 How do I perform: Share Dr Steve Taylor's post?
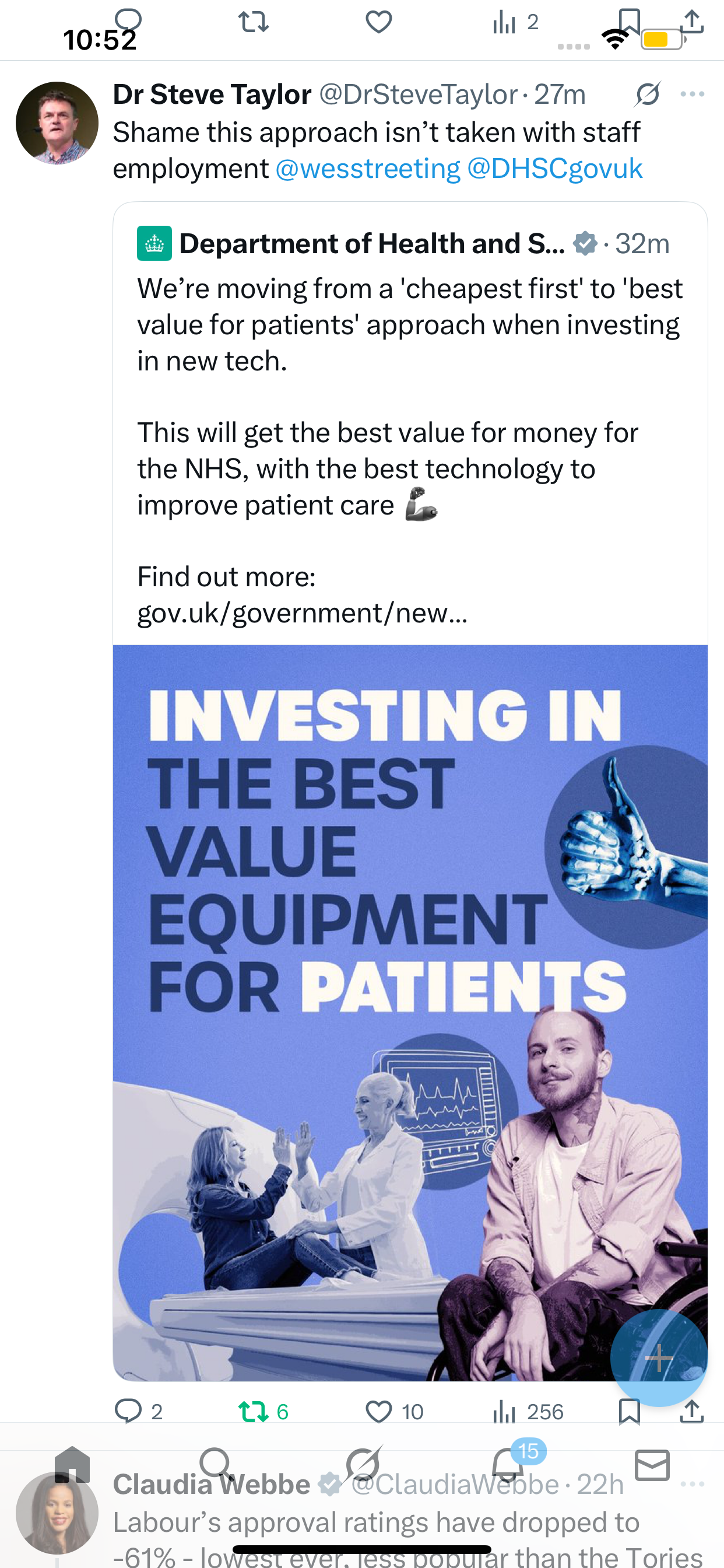coord(692,1411)
